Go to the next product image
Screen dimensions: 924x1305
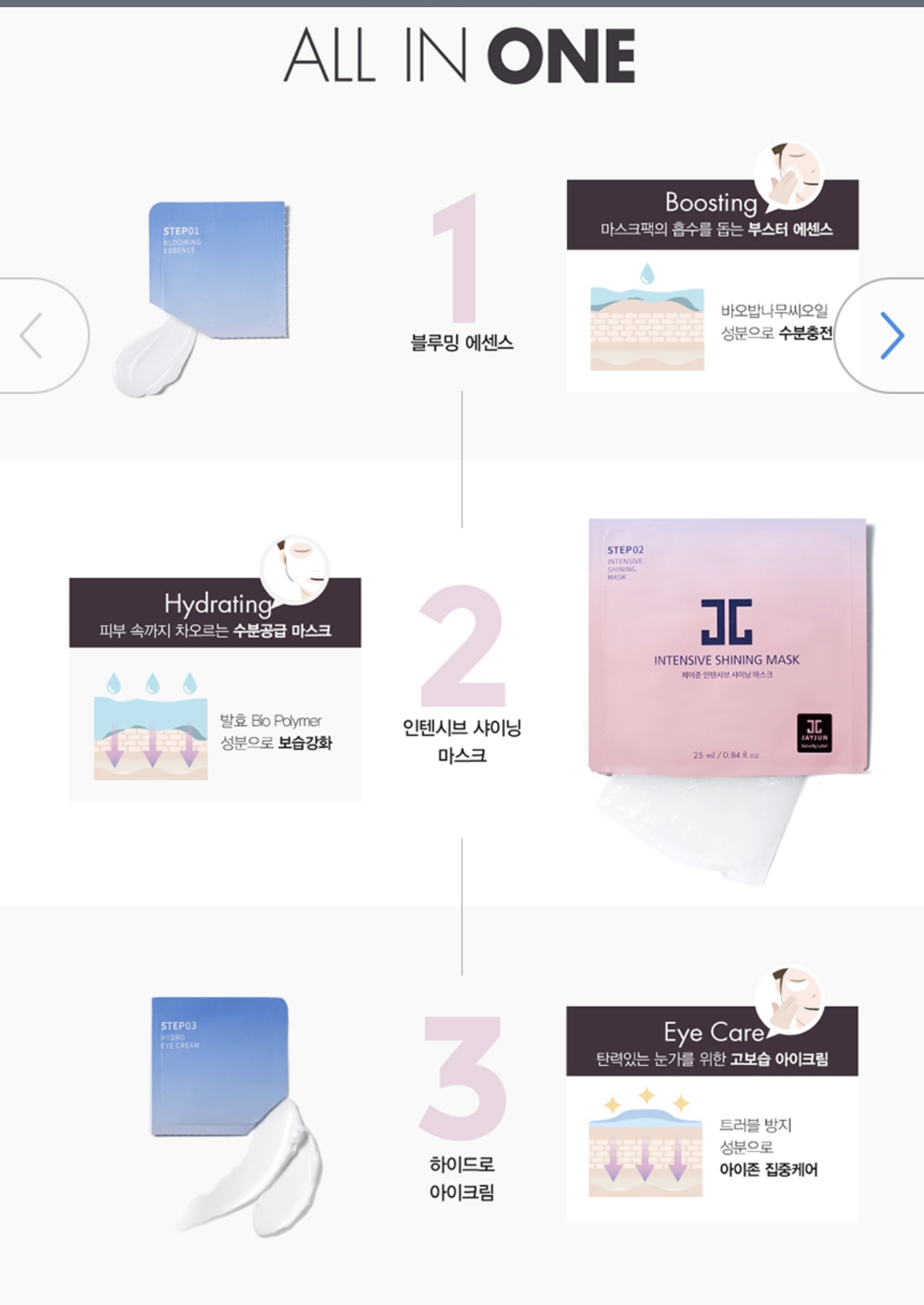pos(891,336)
